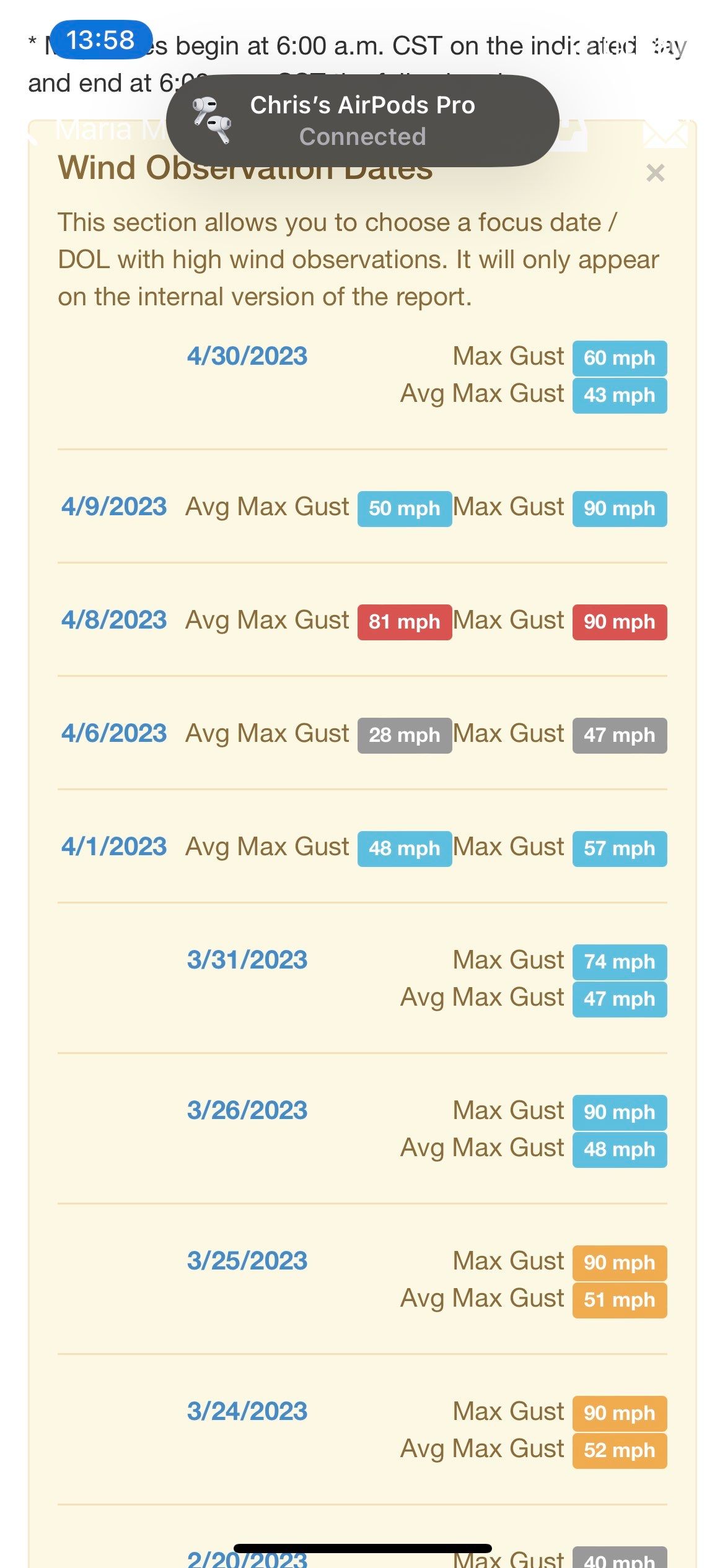Choose 4/9/2023 as focus date
This screenshot has height=1568, width=725.
pyautogui.click(x=114, y=507)
